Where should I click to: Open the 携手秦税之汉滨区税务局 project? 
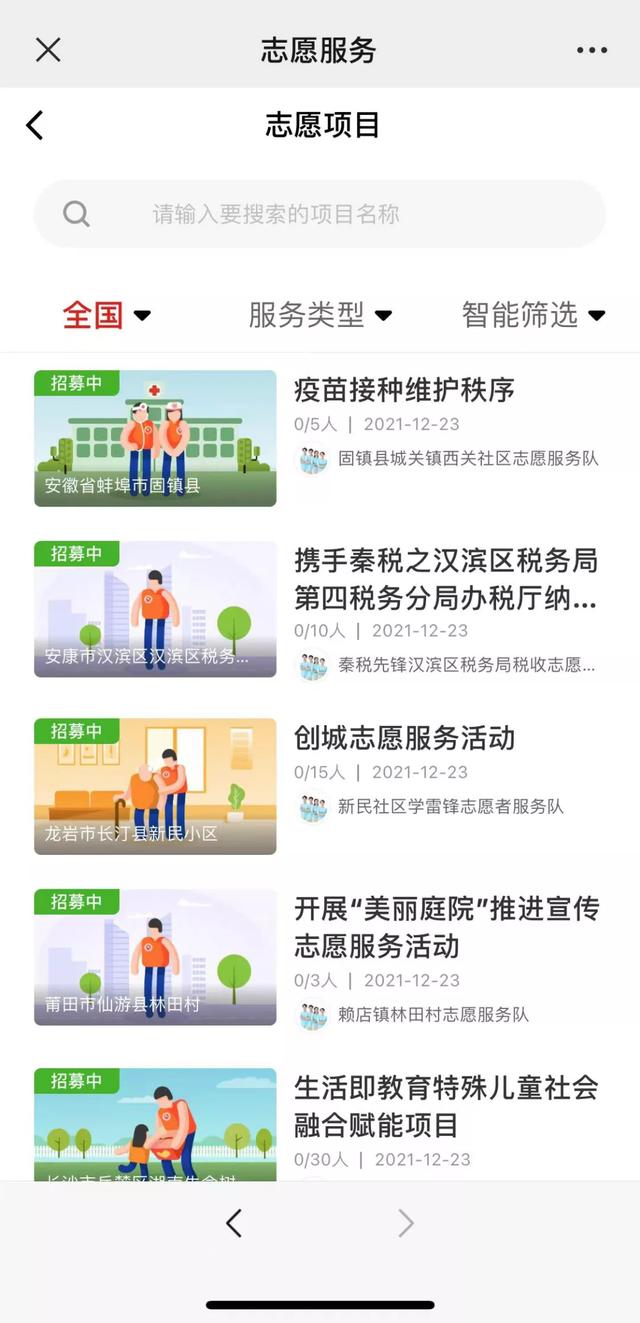coord(320,609)
